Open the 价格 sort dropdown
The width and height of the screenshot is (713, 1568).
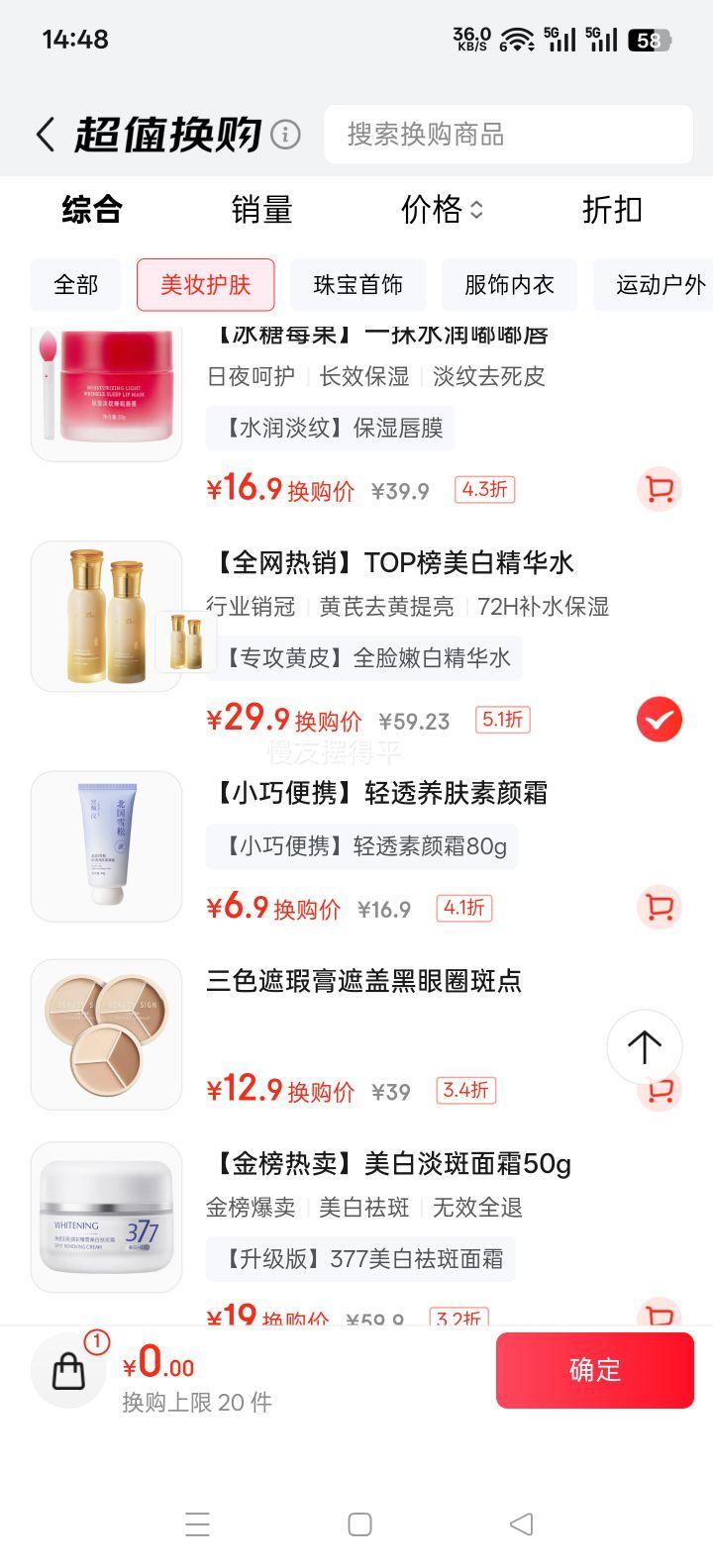pos(439,210)
